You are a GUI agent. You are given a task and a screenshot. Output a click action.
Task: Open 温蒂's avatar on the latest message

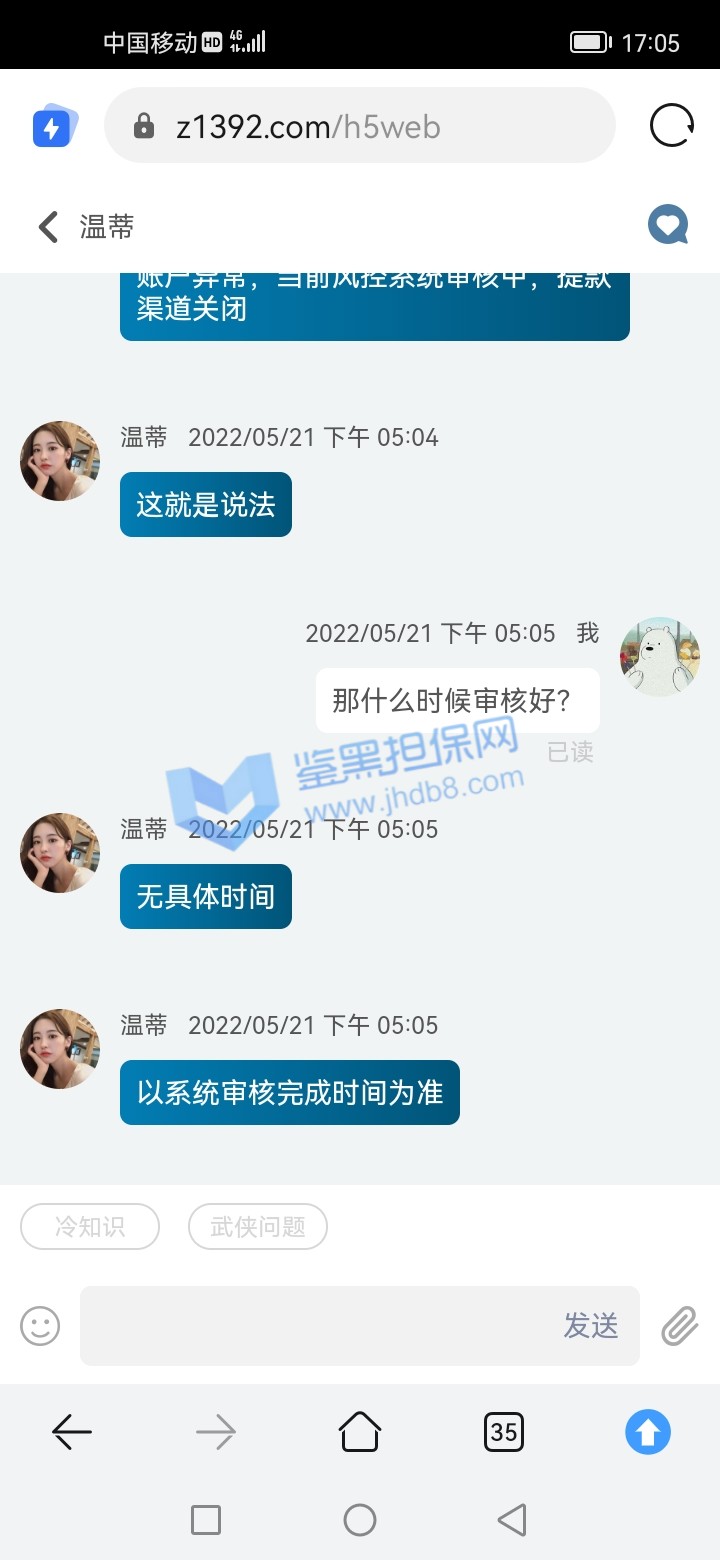click(60, 1049)
